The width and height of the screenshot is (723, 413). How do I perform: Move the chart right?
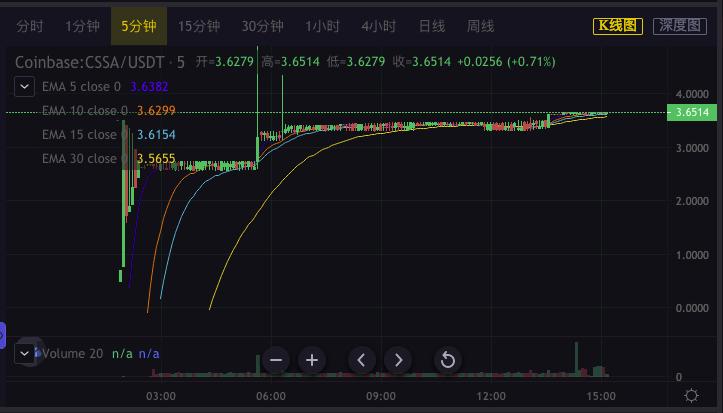click(x=398, y=360)
